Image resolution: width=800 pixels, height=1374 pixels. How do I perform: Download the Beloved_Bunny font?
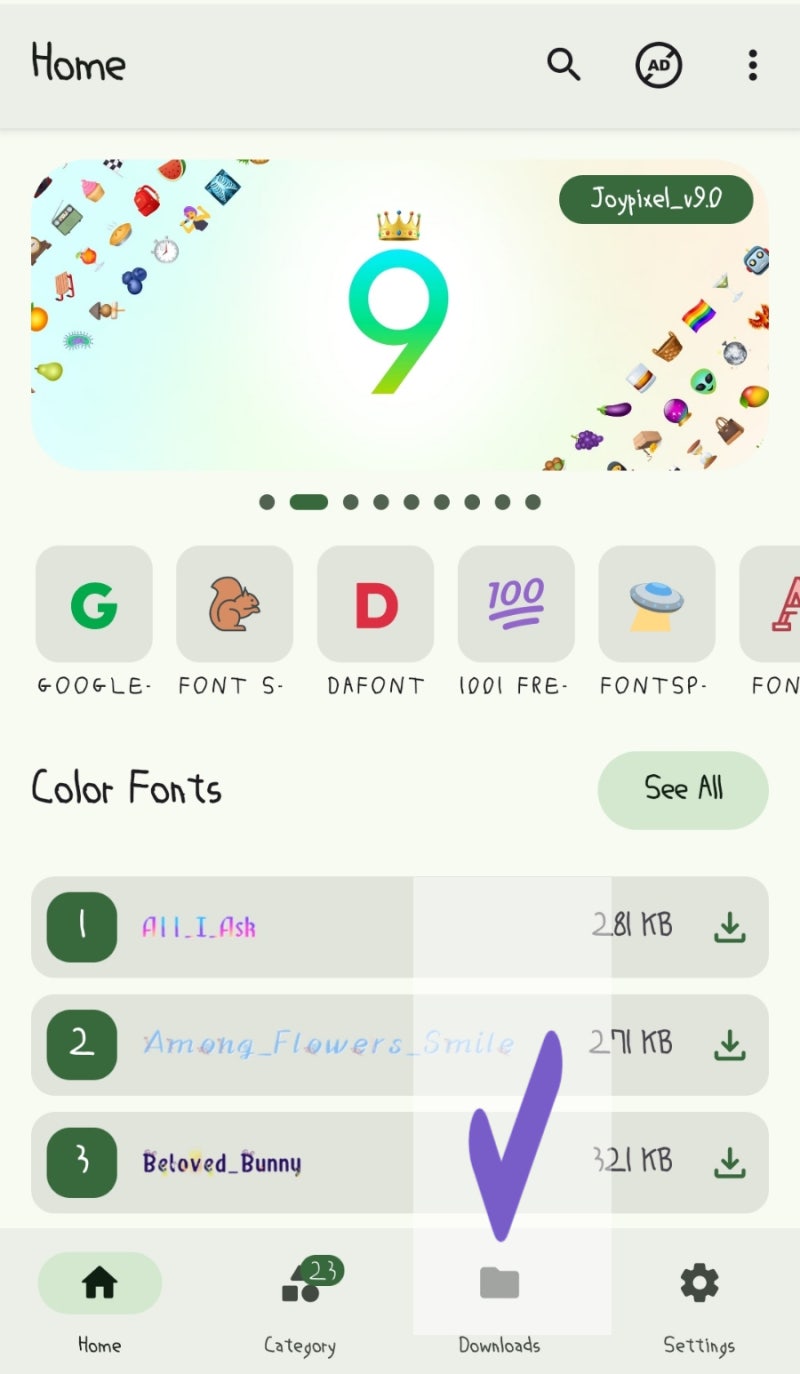[731, 1162]
